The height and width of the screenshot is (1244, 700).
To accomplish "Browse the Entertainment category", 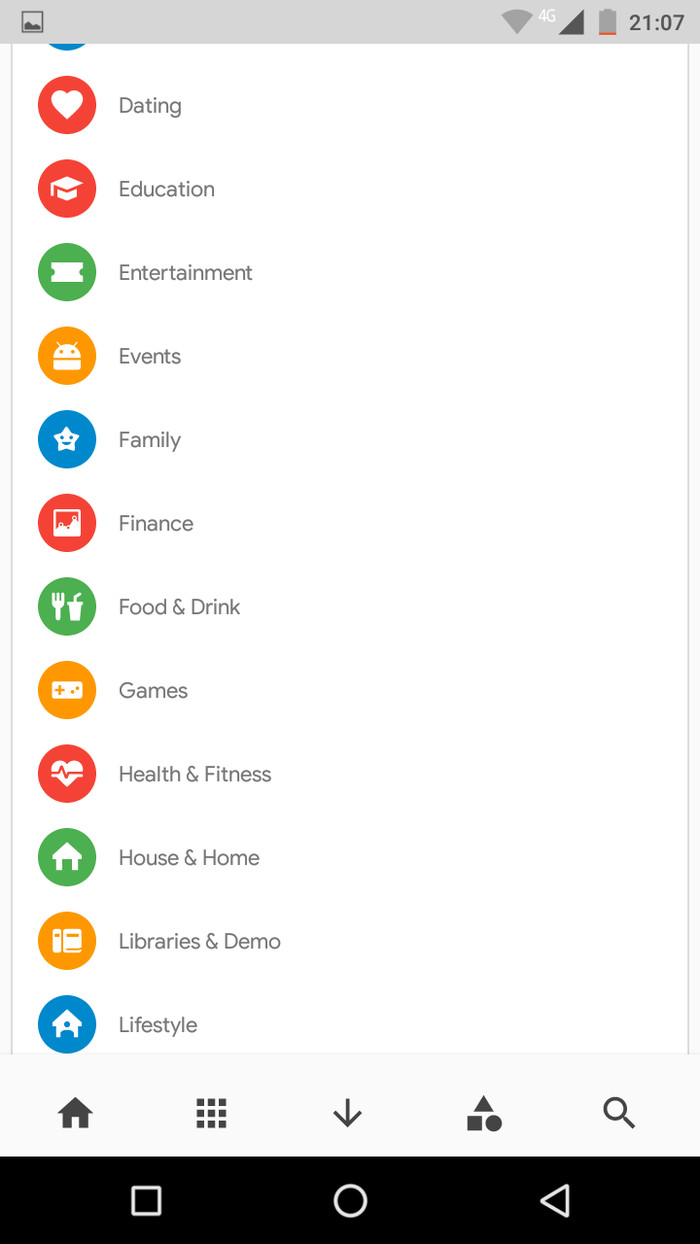I will (185, 273).
